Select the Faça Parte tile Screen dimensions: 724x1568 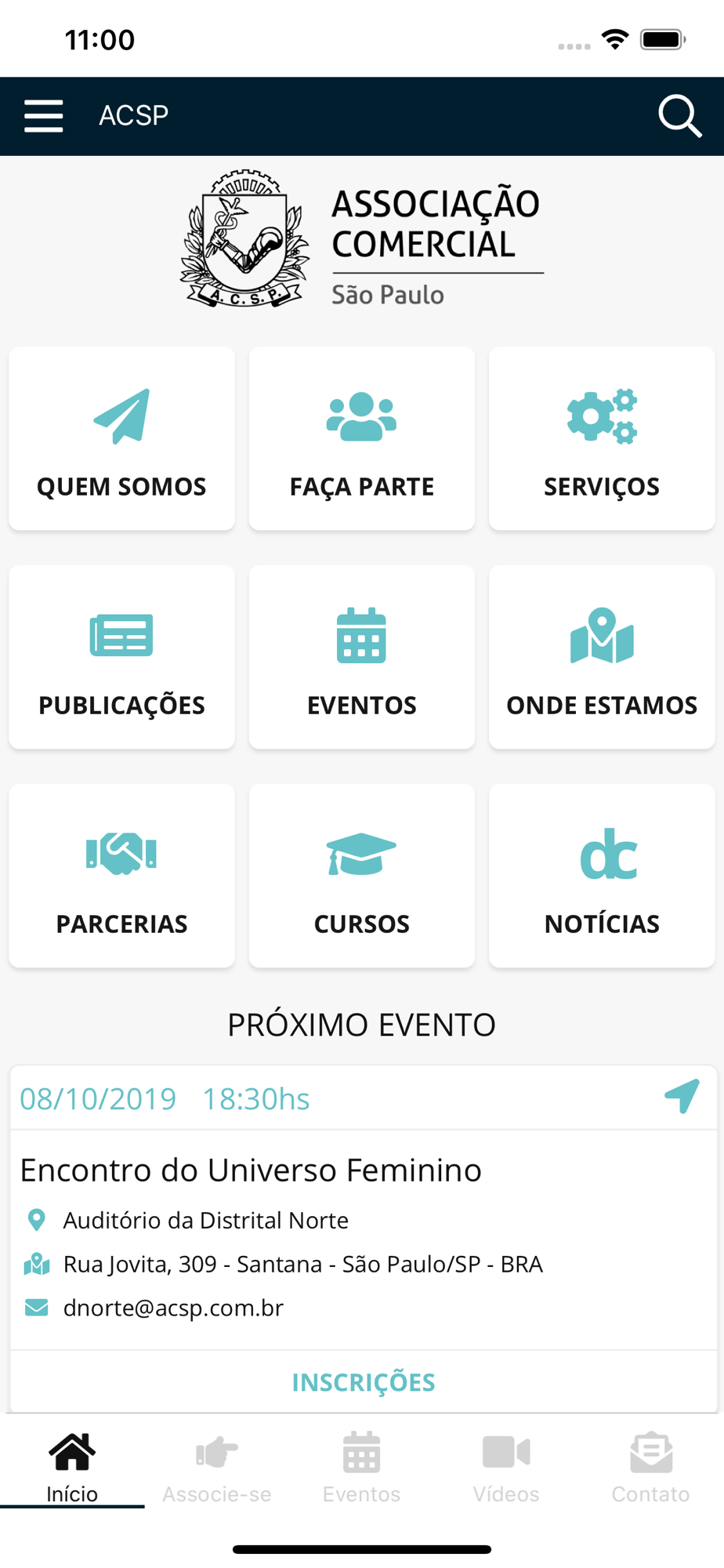[362, 439]
